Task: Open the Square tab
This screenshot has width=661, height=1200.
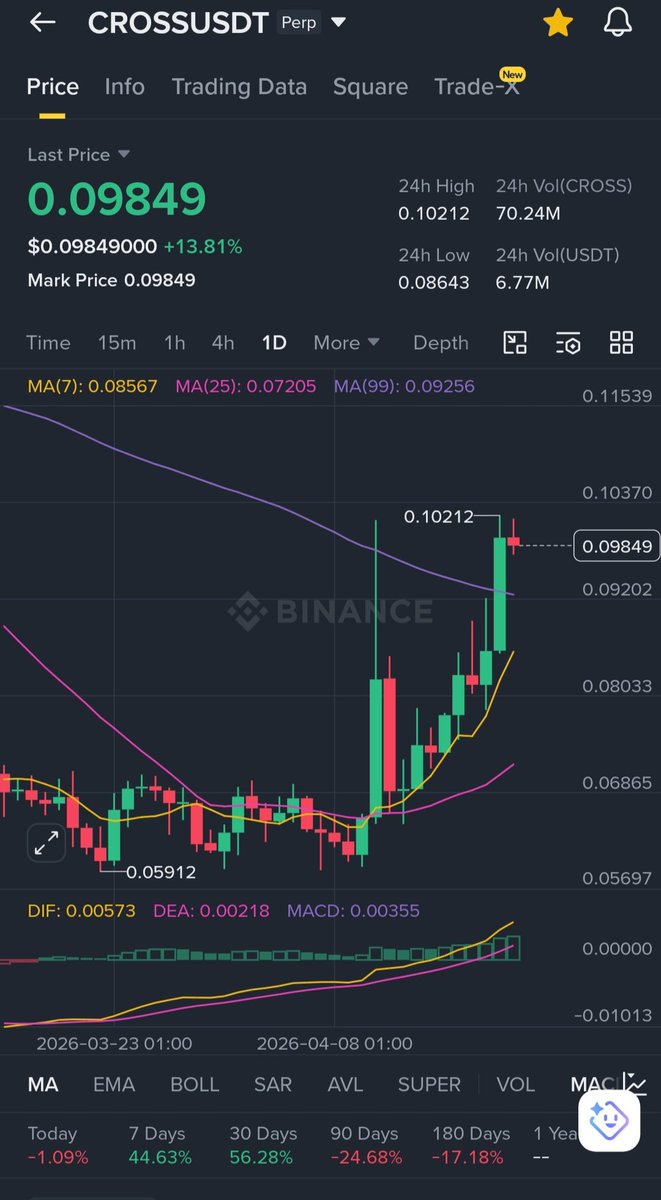Action: [x=370, y=87]
